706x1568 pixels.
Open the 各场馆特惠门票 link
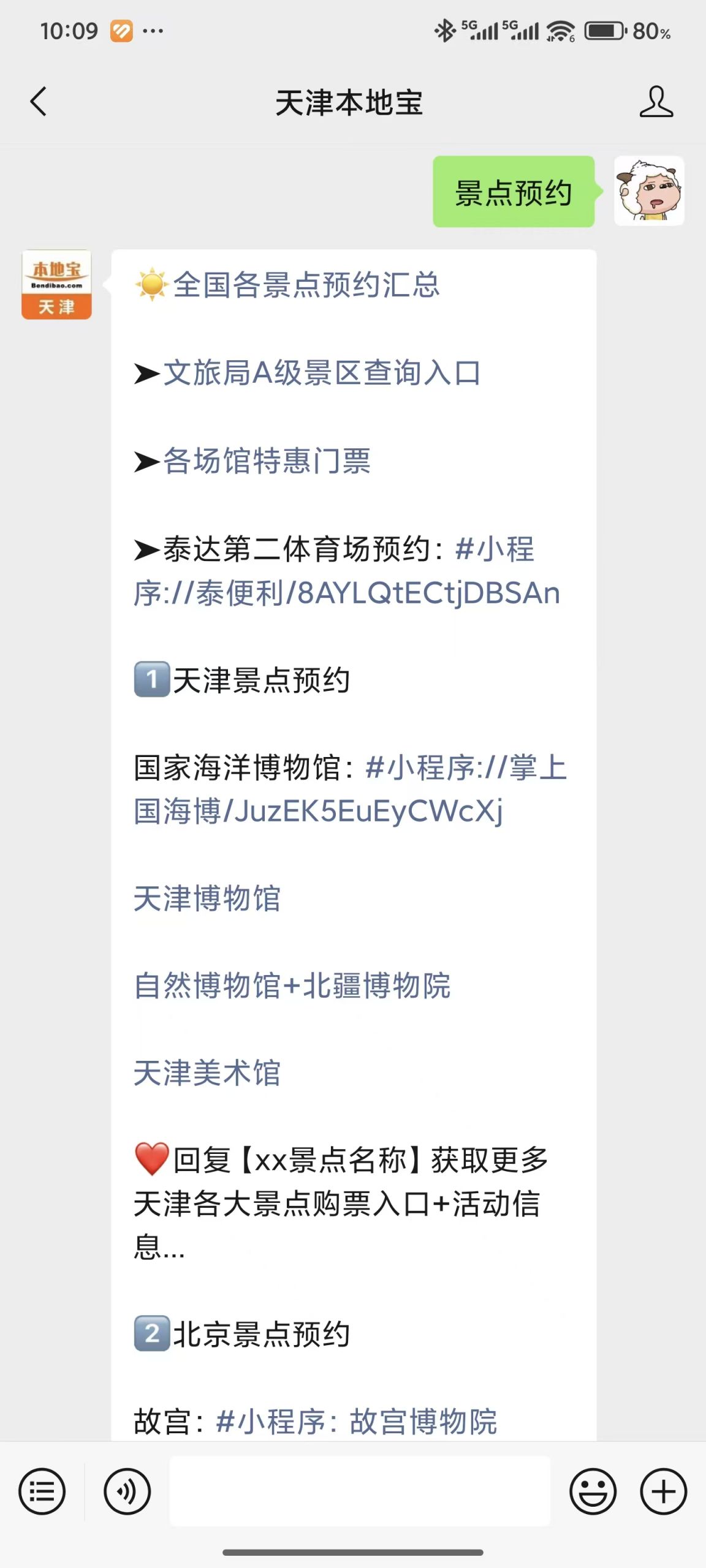point(267,461)
